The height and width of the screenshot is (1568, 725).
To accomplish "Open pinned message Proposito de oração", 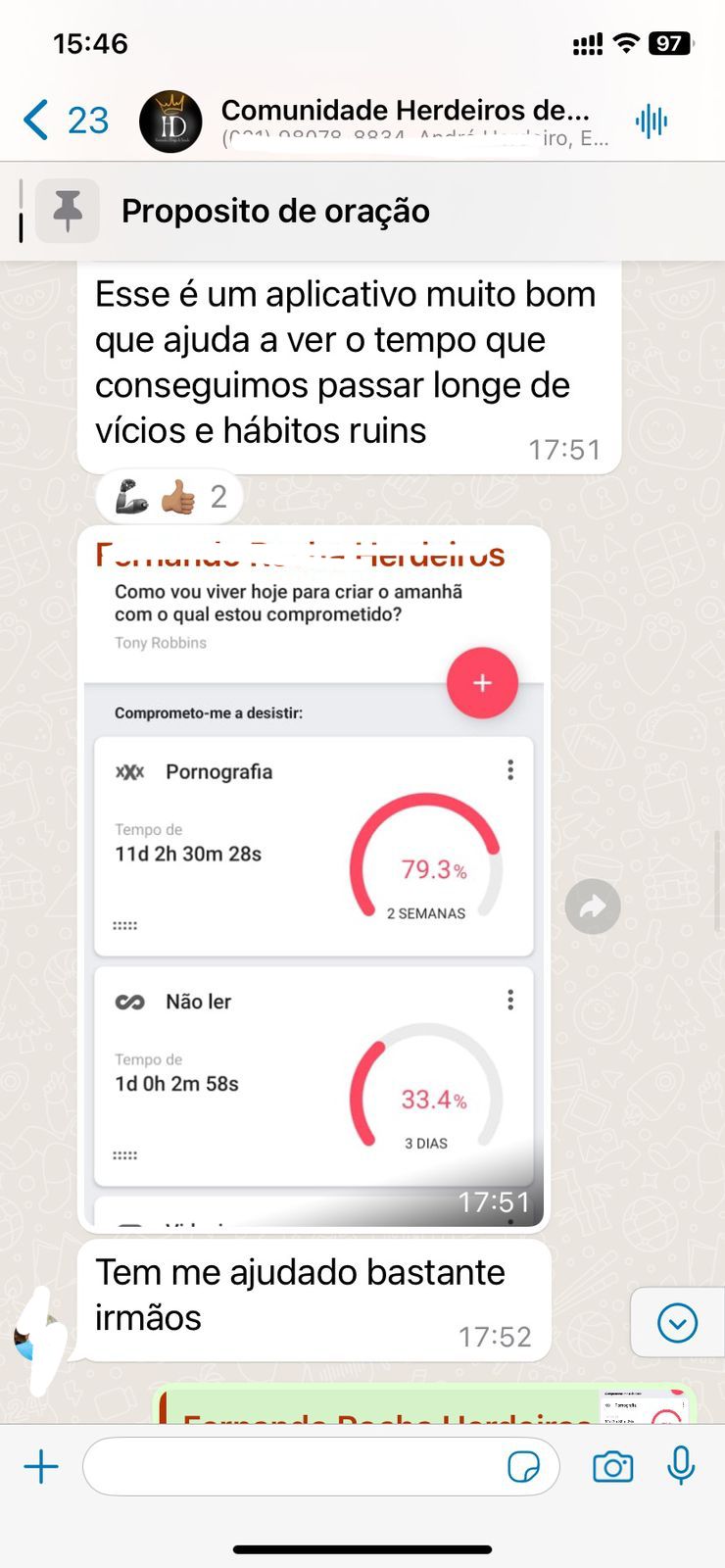I will 274,211.
